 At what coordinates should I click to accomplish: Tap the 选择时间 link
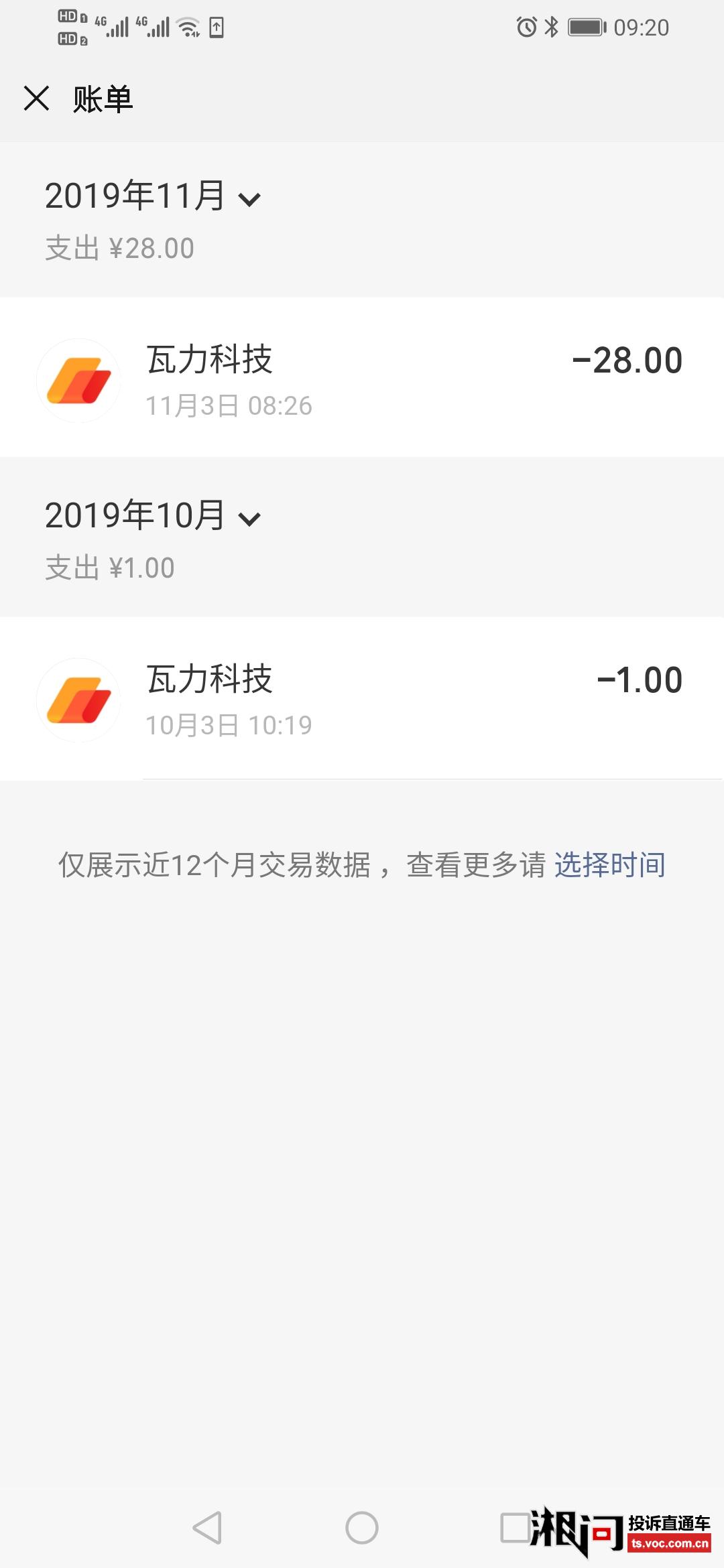(609, 865)
